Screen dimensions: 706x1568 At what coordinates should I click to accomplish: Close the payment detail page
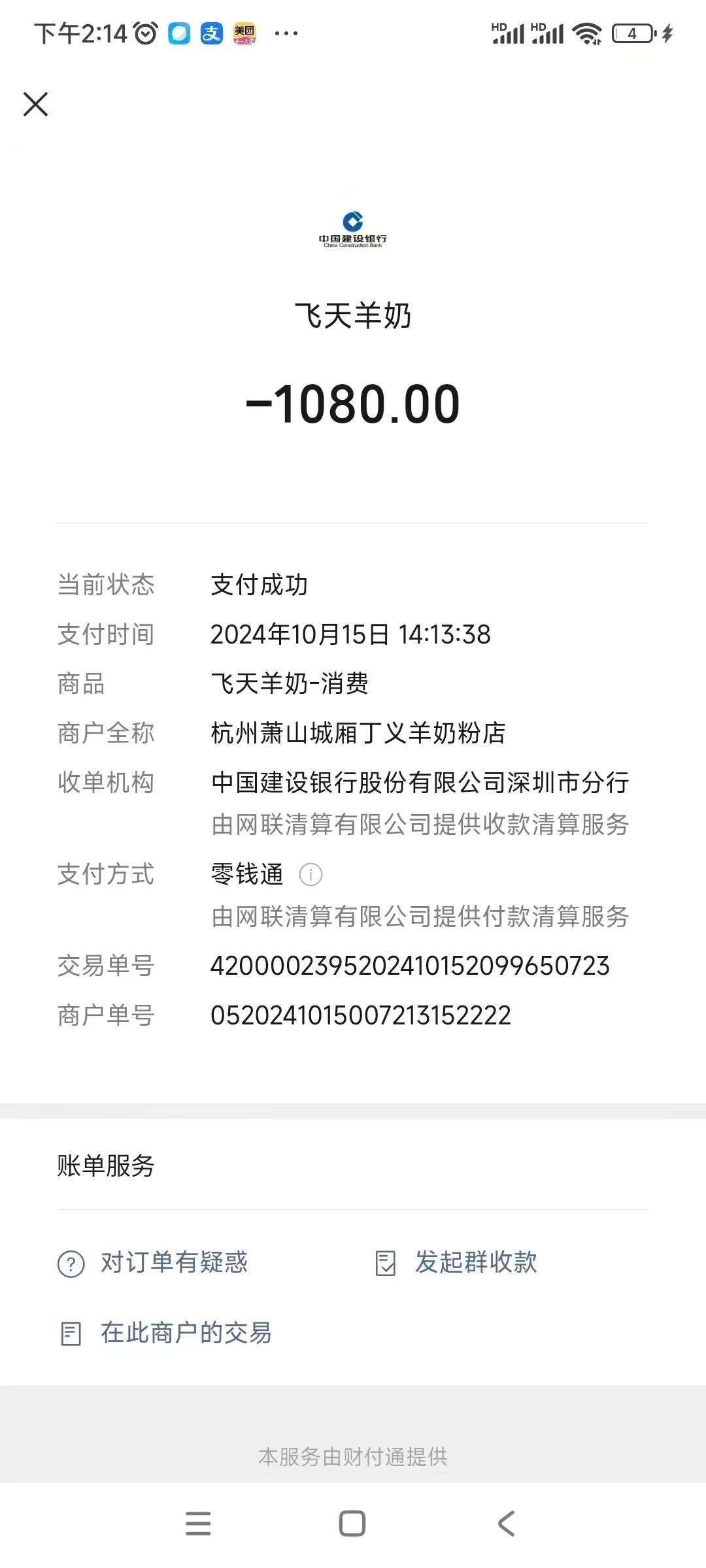35,104
